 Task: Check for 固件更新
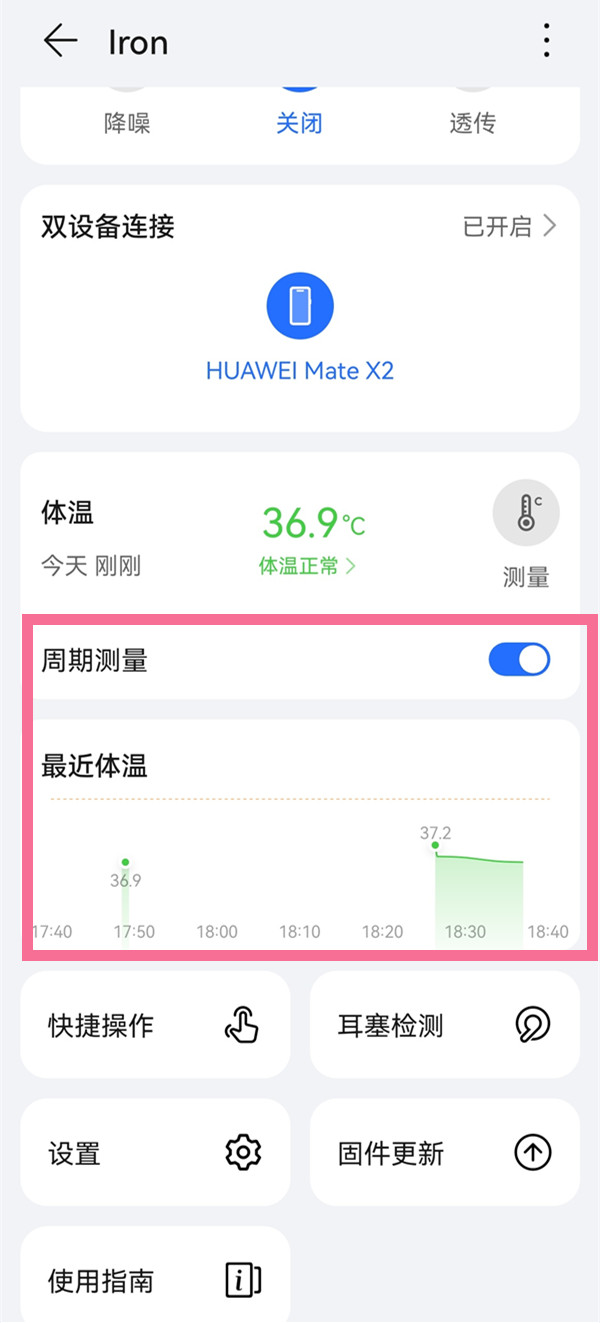point(444,1153)
